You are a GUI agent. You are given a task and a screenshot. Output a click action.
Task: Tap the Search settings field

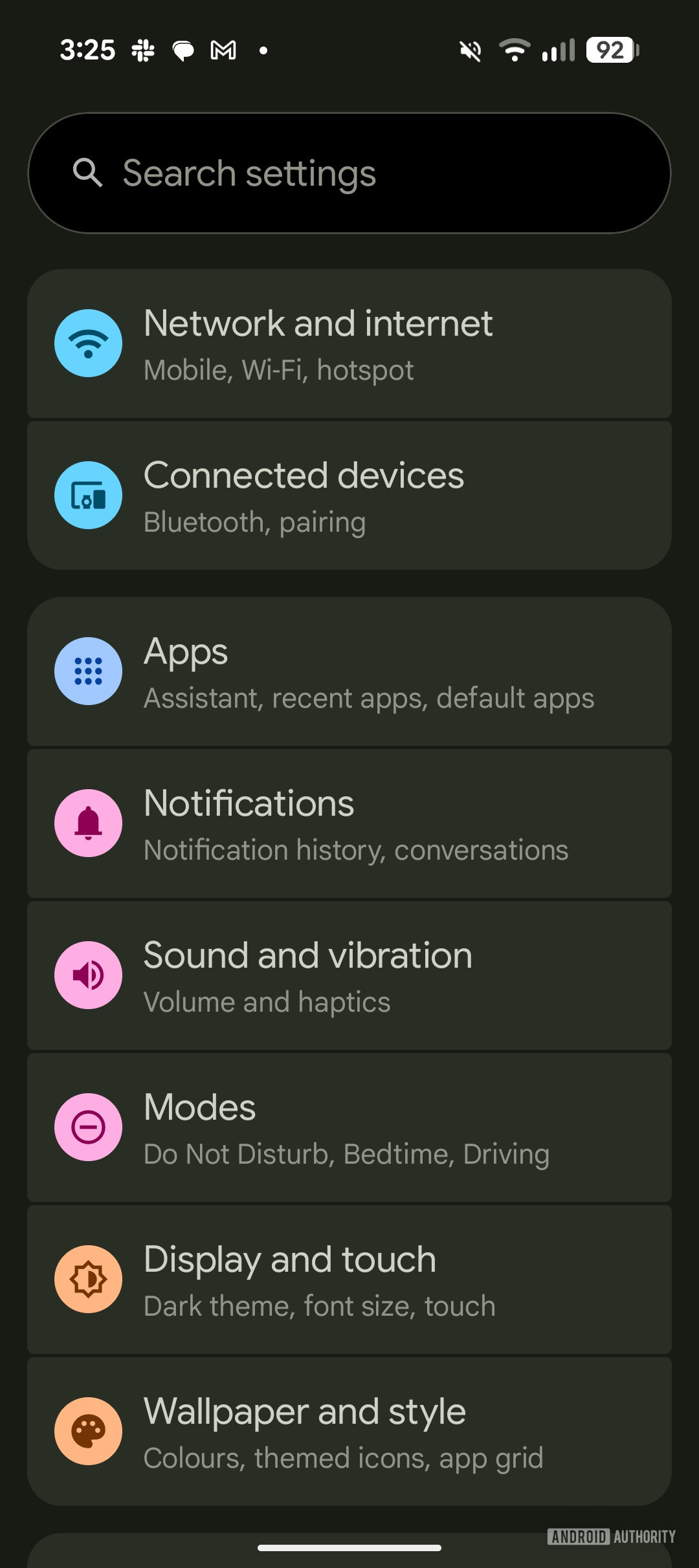tap(349, 173)
